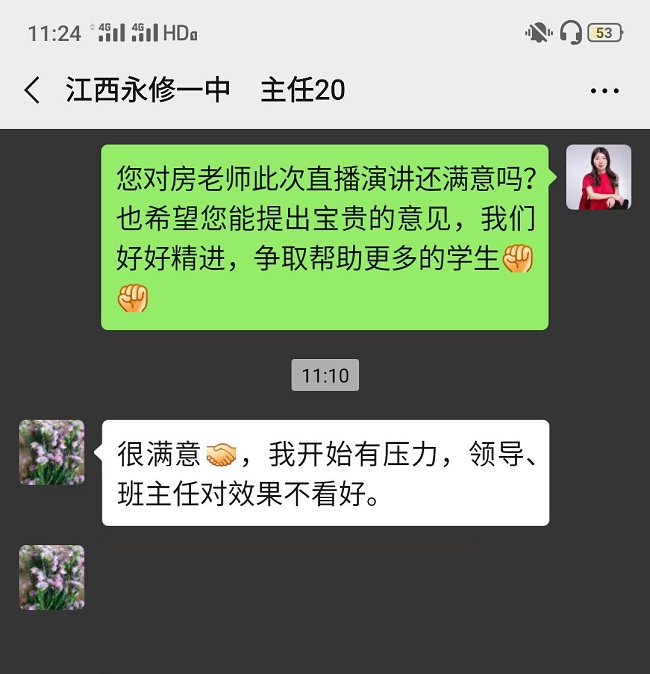Go back from the 江西永修一中 chat
This screenshot has height=674, width=650.
coord(32,91)
